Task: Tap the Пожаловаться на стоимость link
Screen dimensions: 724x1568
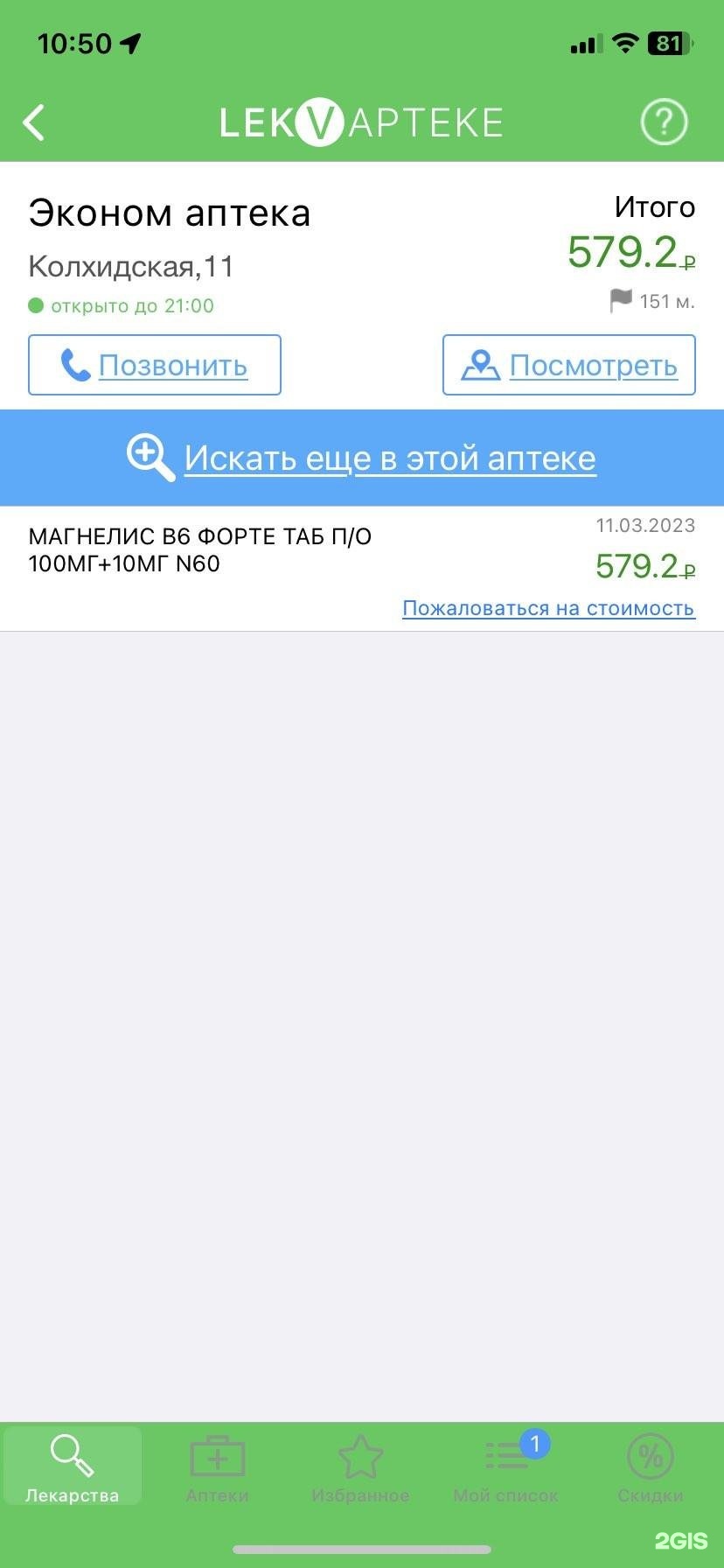Action: click(x=548, y=608)
